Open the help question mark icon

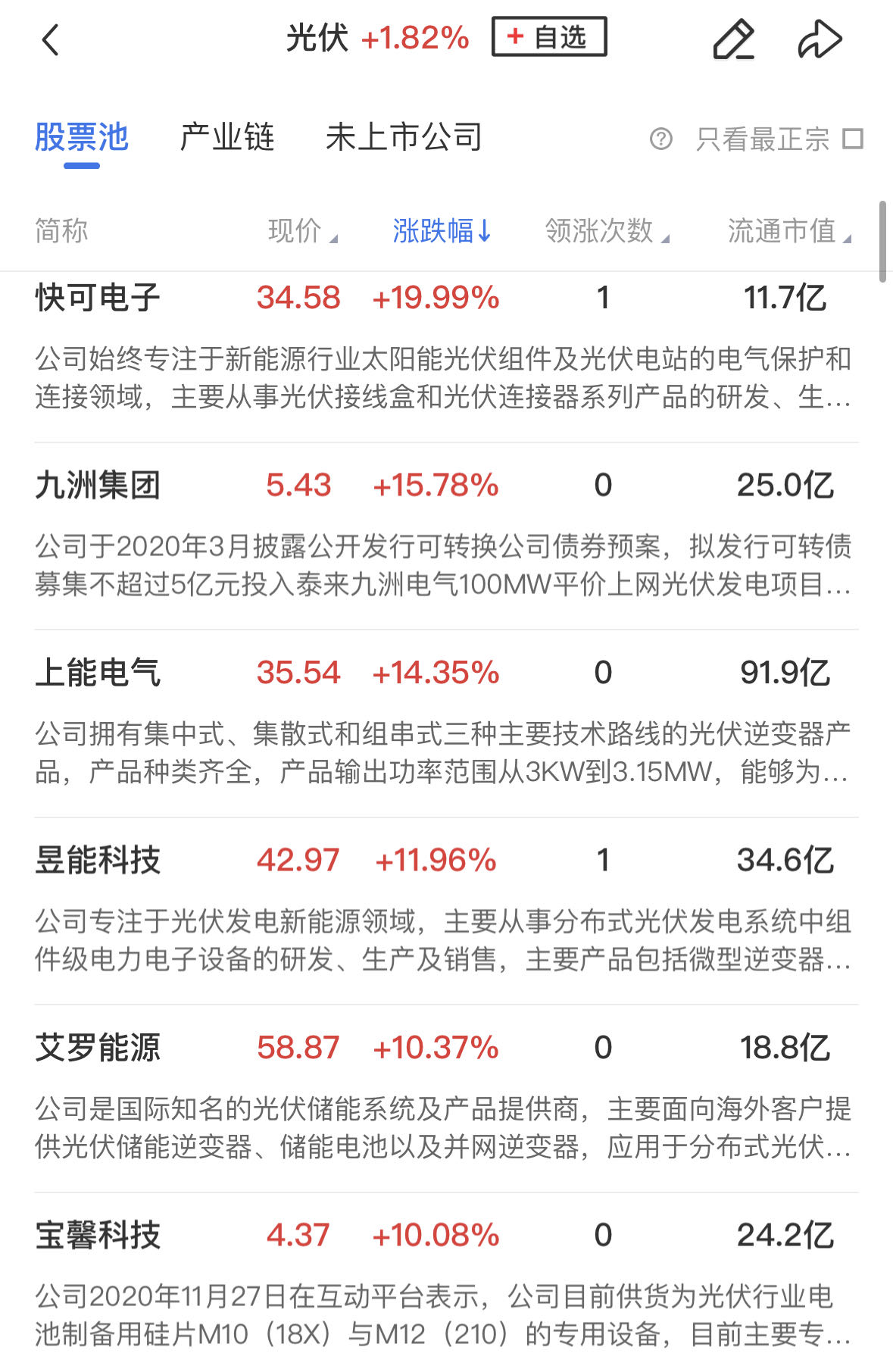pyautogui.click(x=660, y=139)
